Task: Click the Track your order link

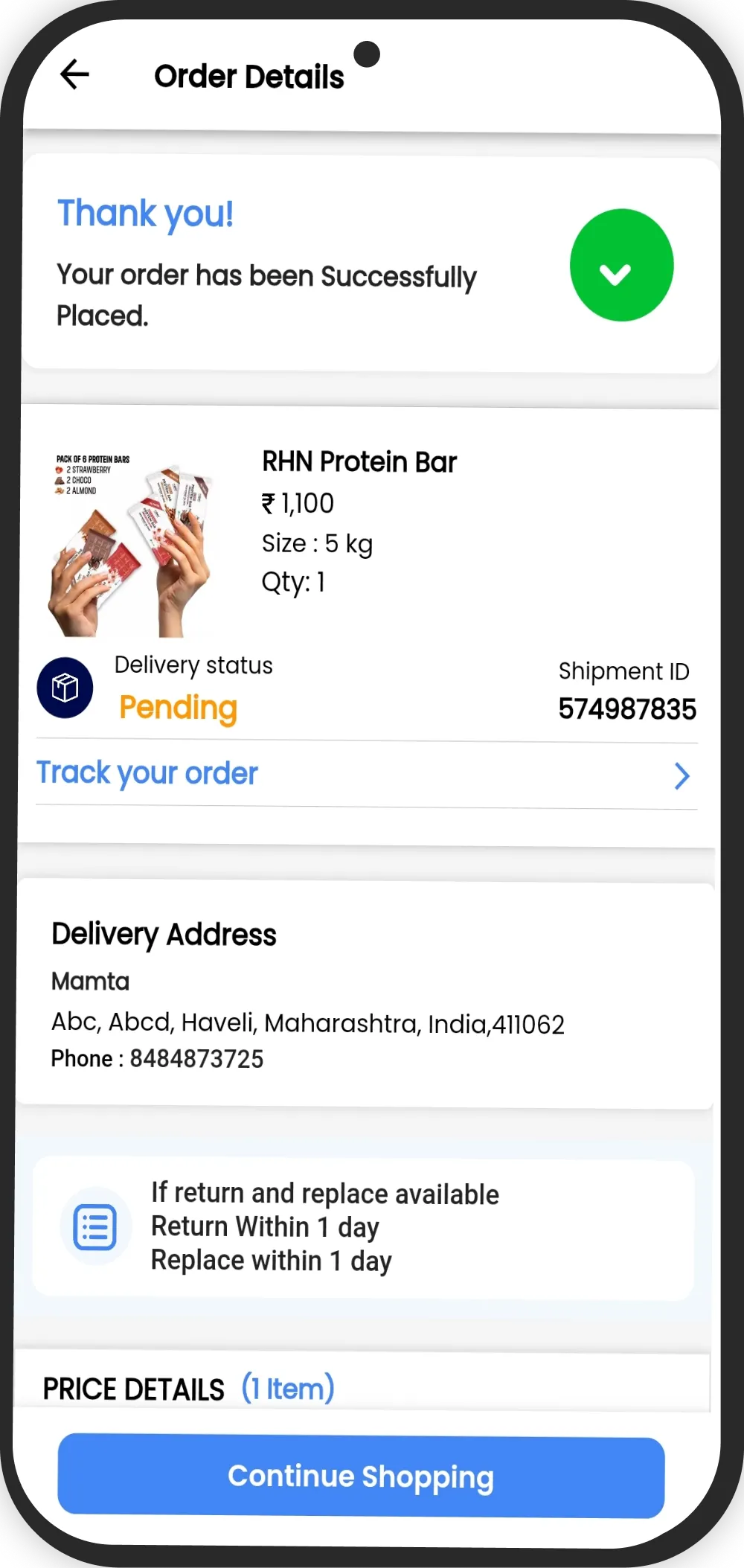Action: tap(147, 774)
